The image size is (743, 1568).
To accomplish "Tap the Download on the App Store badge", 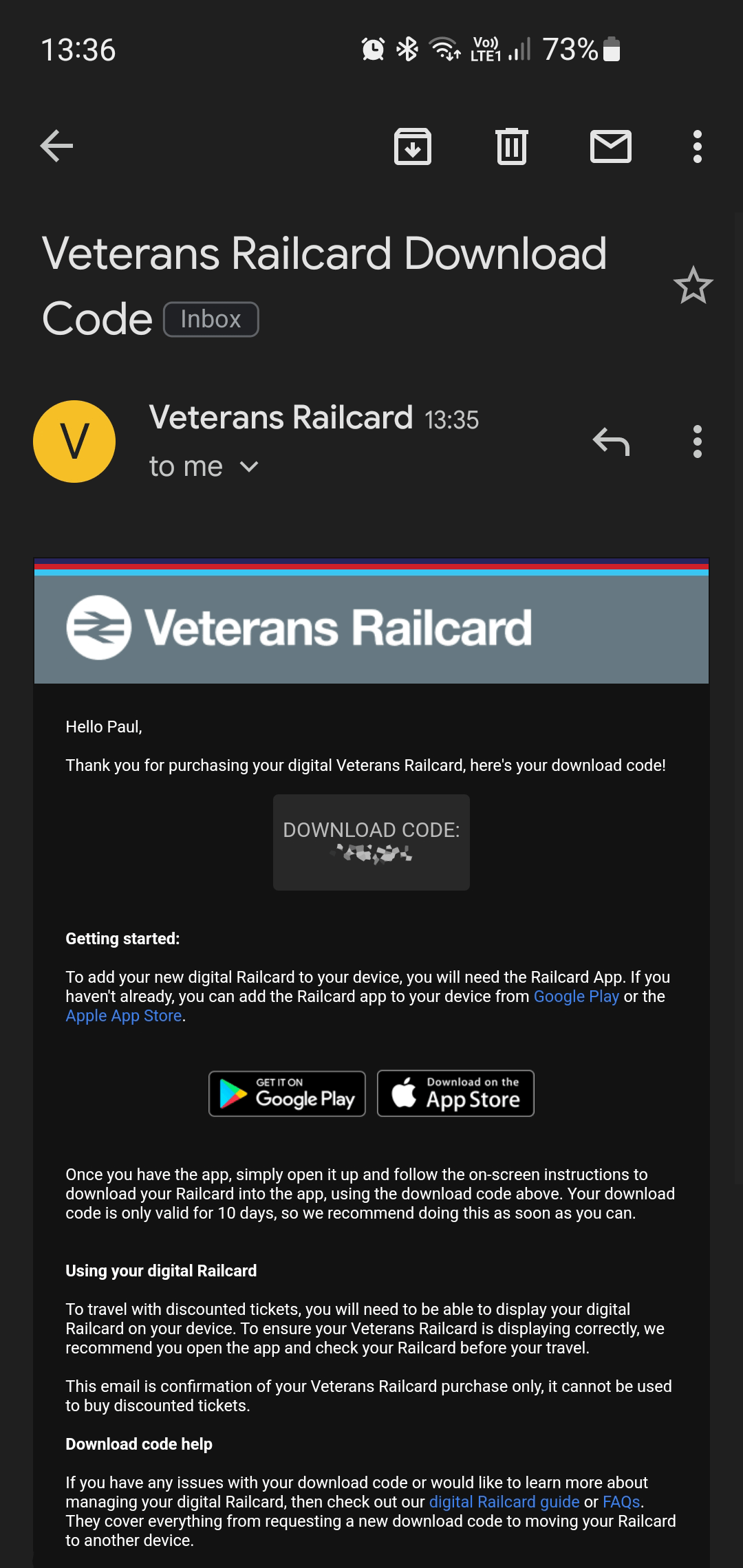I will (x=455, y=1093).
